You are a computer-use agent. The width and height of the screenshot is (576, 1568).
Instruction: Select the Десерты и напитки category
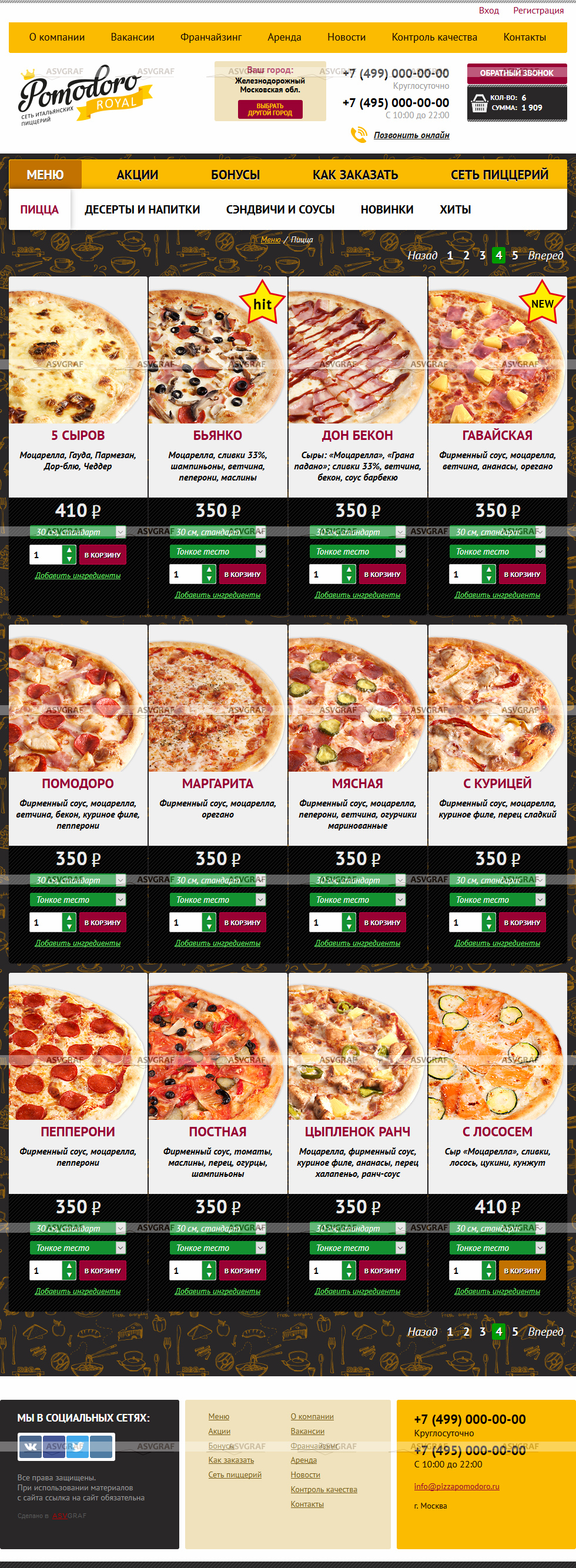142,209
